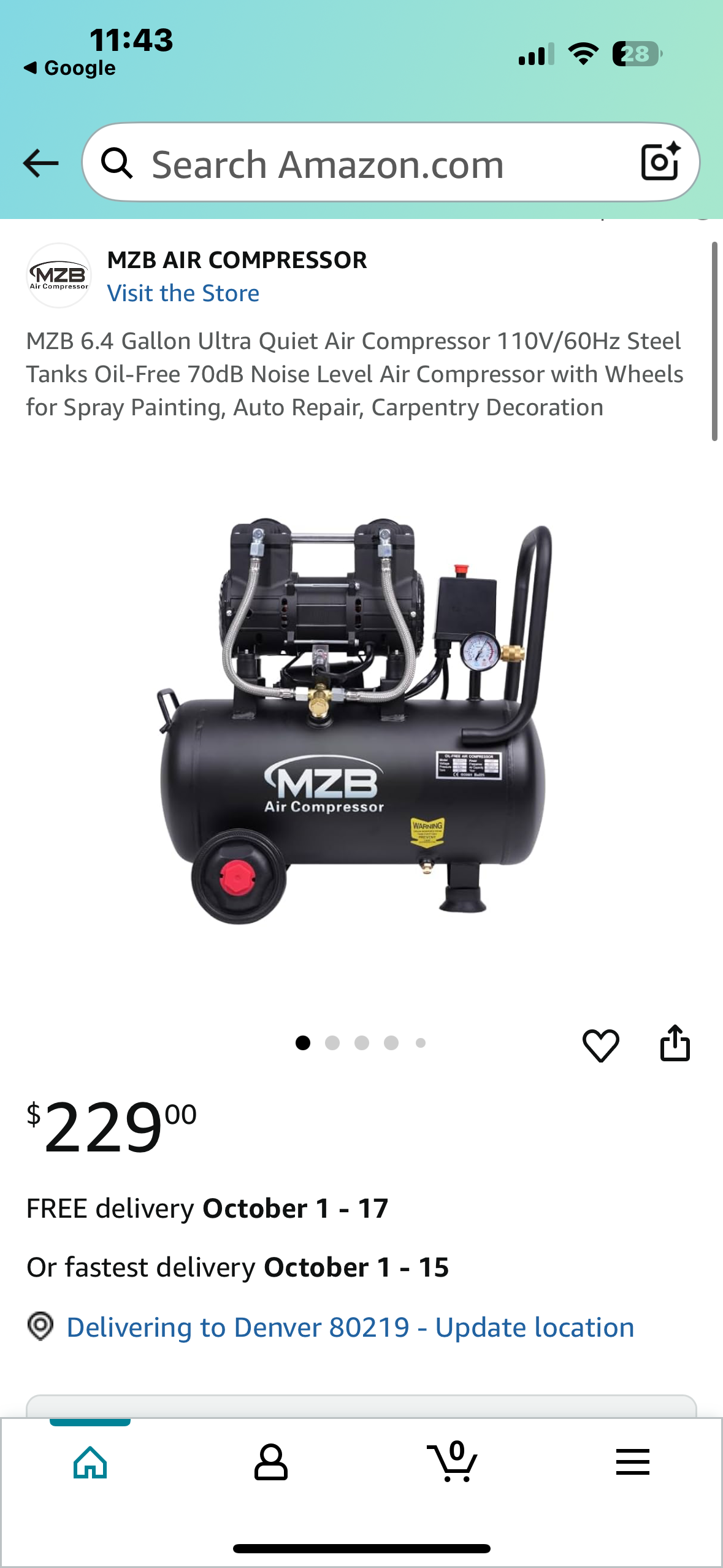Share this product listing
This screenshot has height=1568, width=723.
(675, 1043)
